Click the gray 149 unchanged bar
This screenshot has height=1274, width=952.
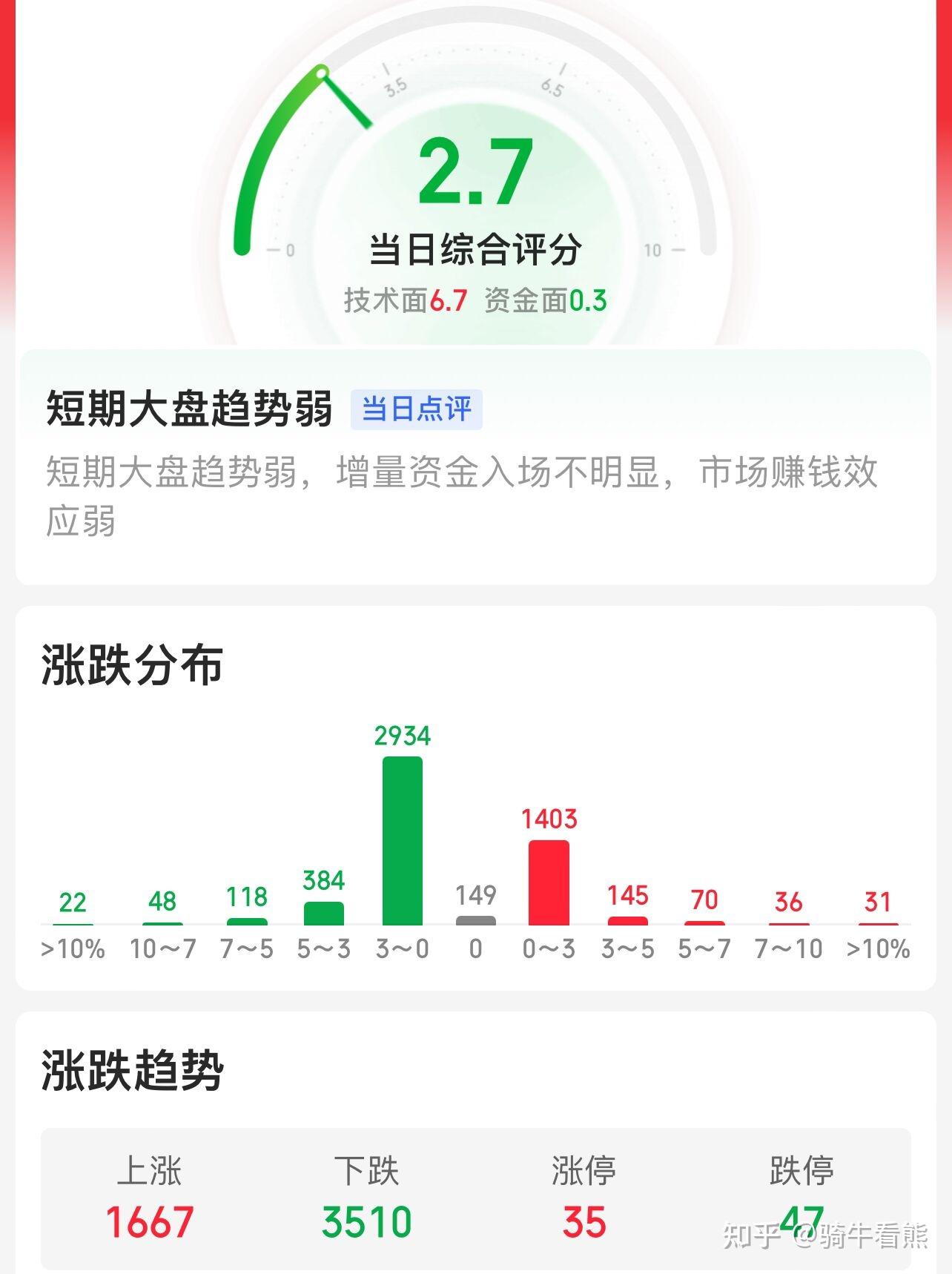click(475, 920)
